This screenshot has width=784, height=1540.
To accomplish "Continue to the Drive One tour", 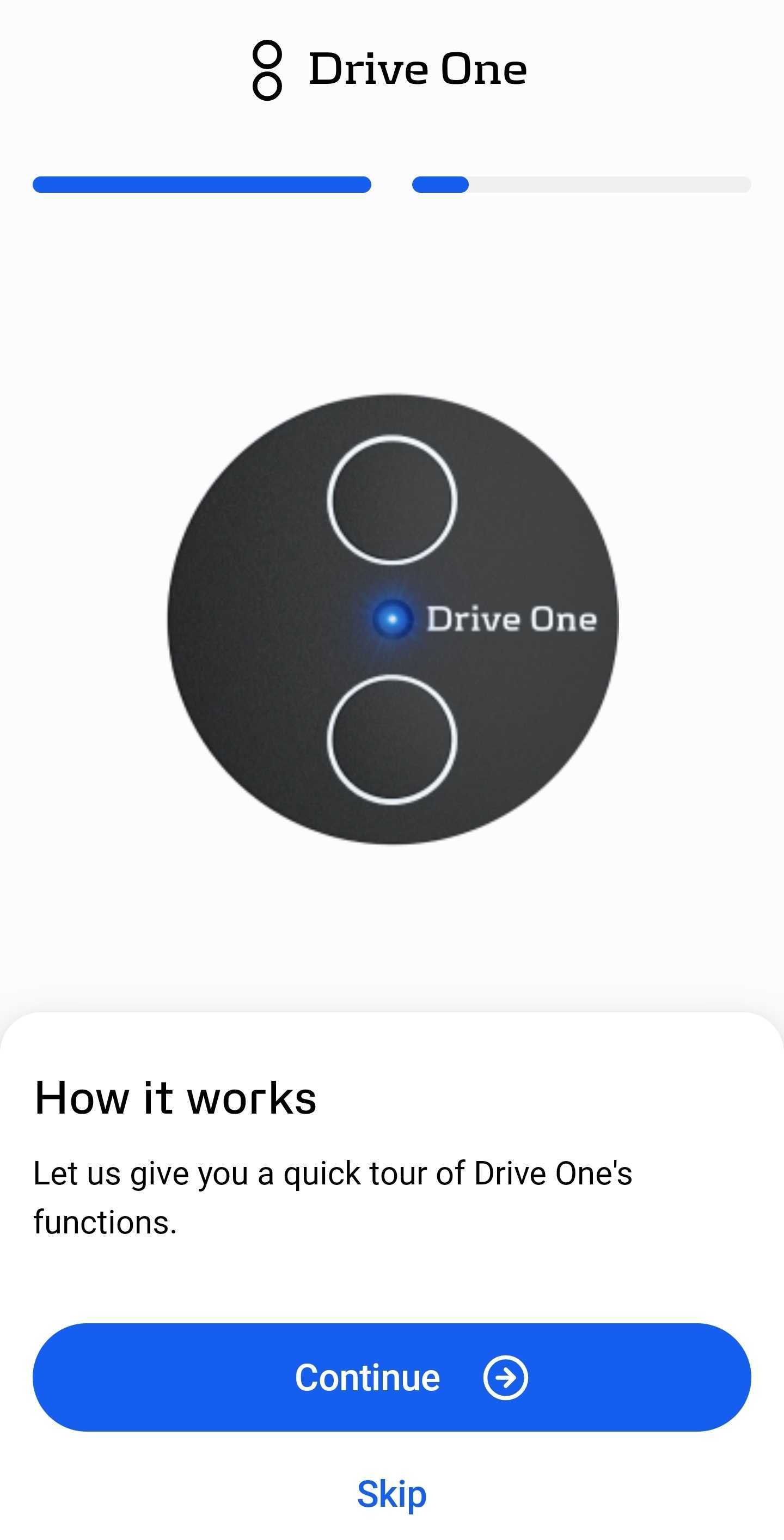I will (391, 1377).
